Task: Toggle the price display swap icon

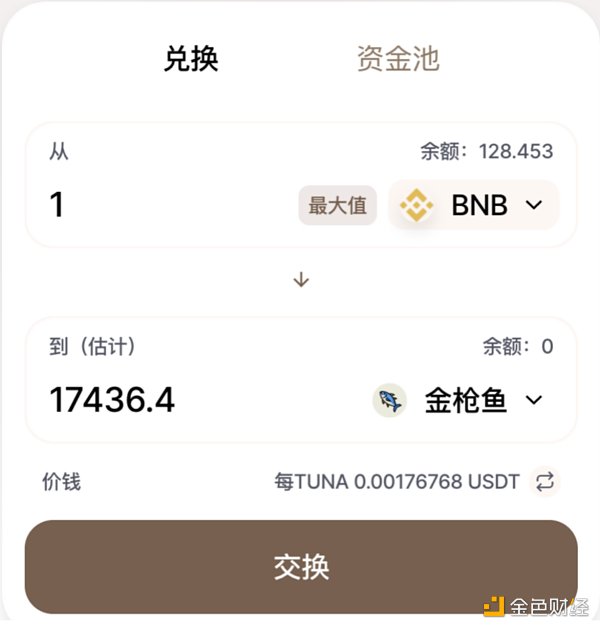Action: (x=545, y=482)
